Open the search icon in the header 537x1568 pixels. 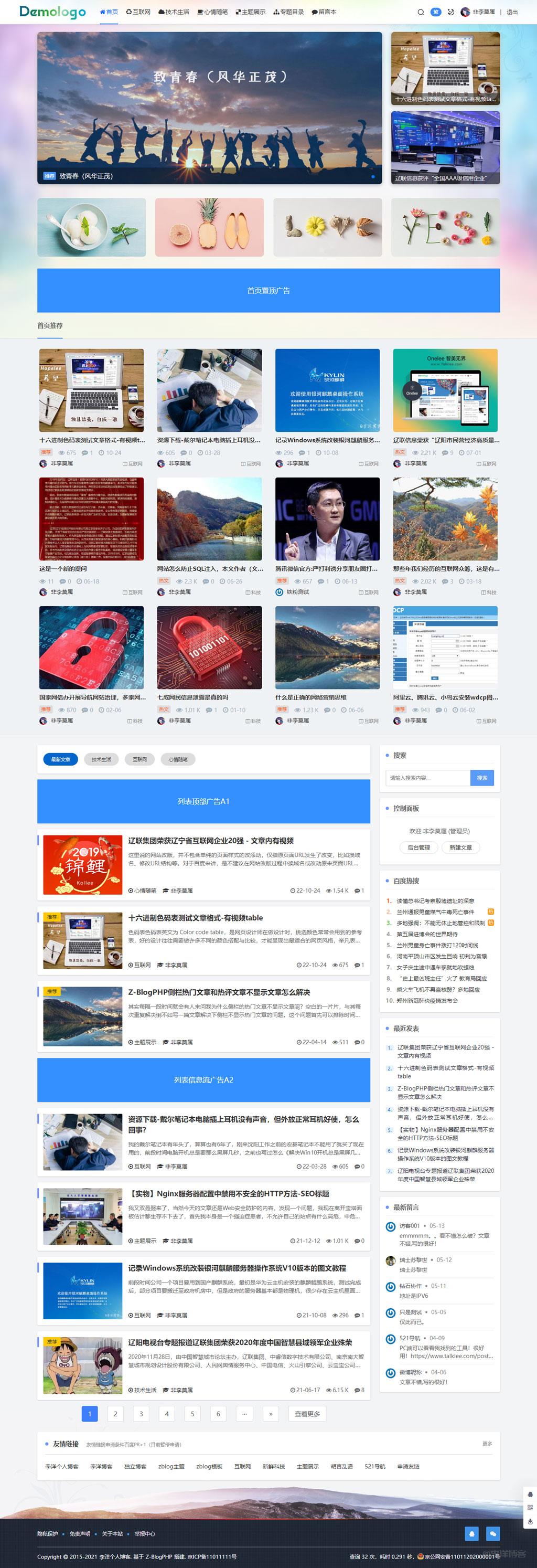420,12
